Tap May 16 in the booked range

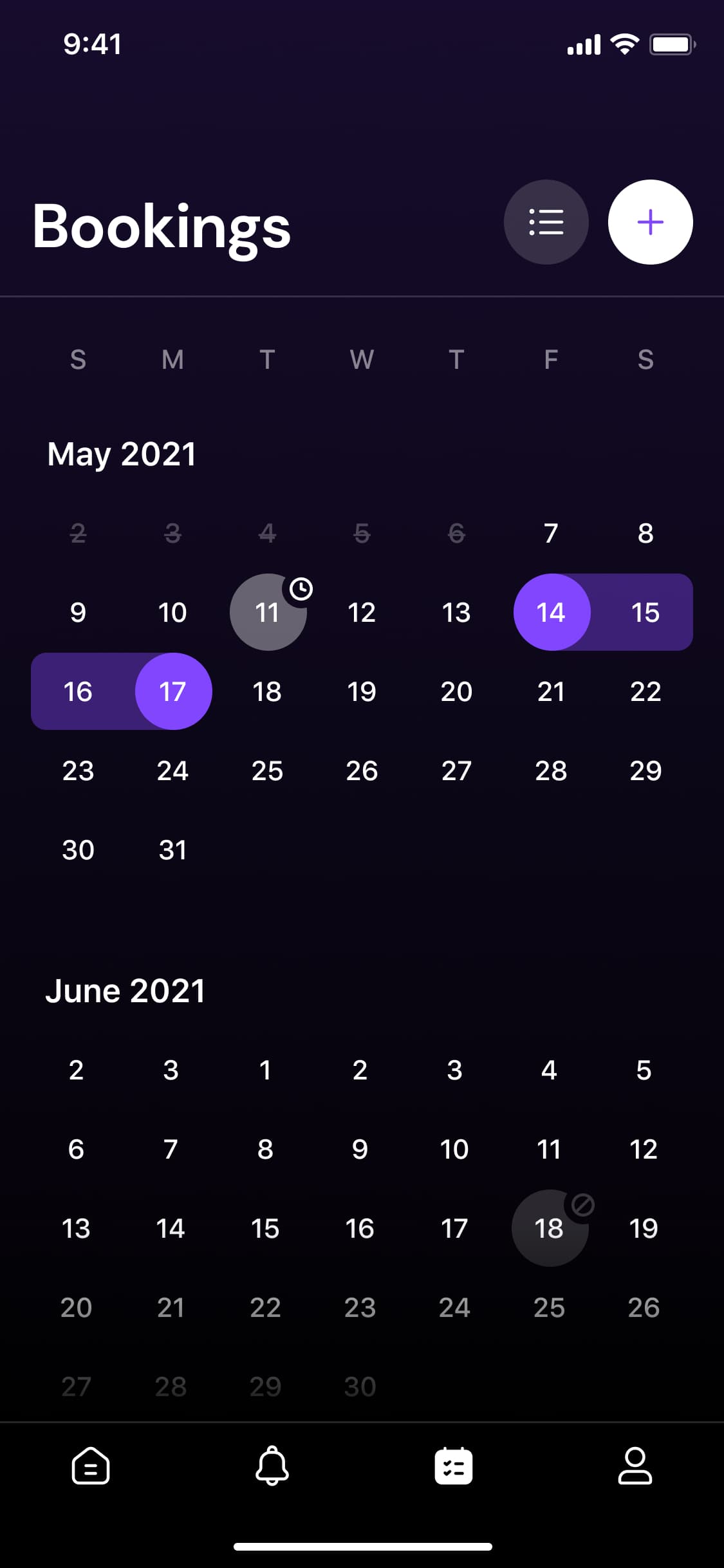[78, 691]
